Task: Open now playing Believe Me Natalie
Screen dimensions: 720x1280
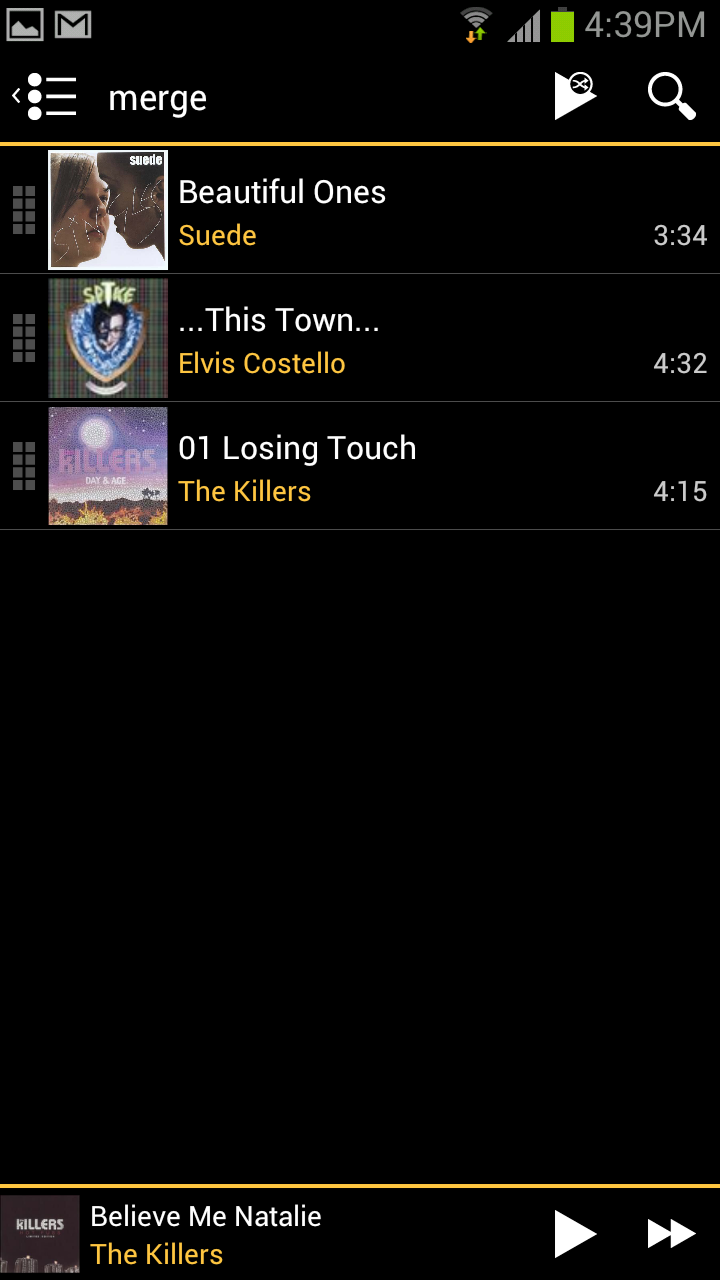Action: (x=250, y=1234)
